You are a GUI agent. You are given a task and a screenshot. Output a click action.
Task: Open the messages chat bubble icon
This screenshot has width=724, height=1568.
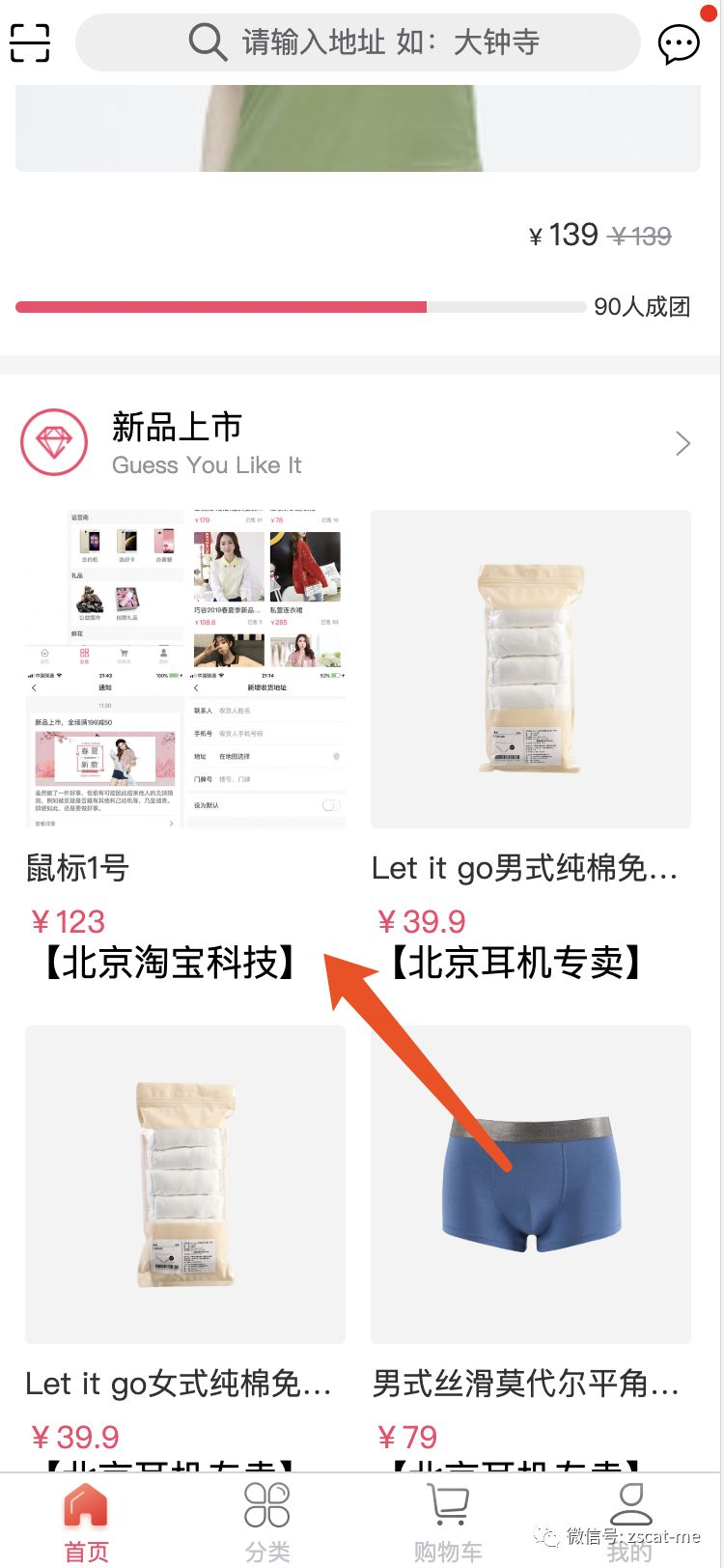679,43
